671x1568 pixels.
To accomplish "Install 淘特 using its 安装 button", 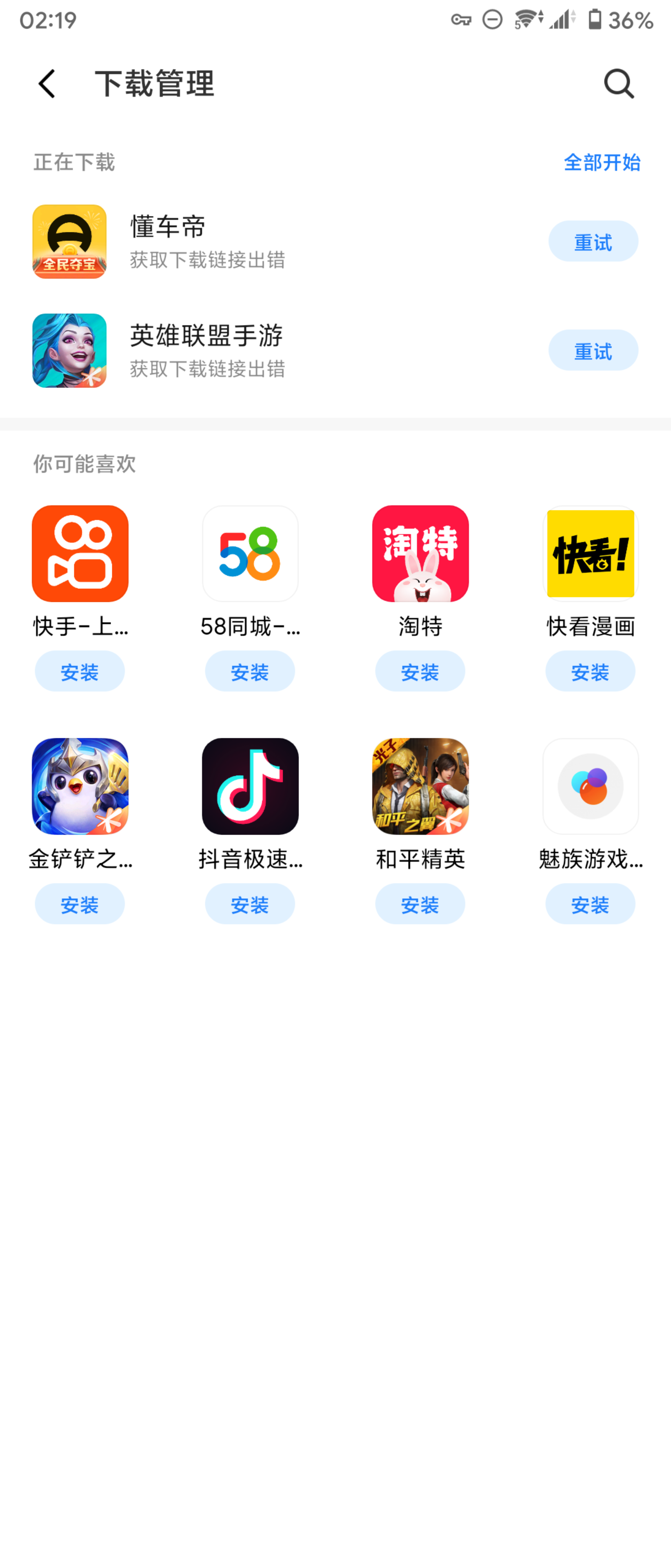I will pos(420,671).
